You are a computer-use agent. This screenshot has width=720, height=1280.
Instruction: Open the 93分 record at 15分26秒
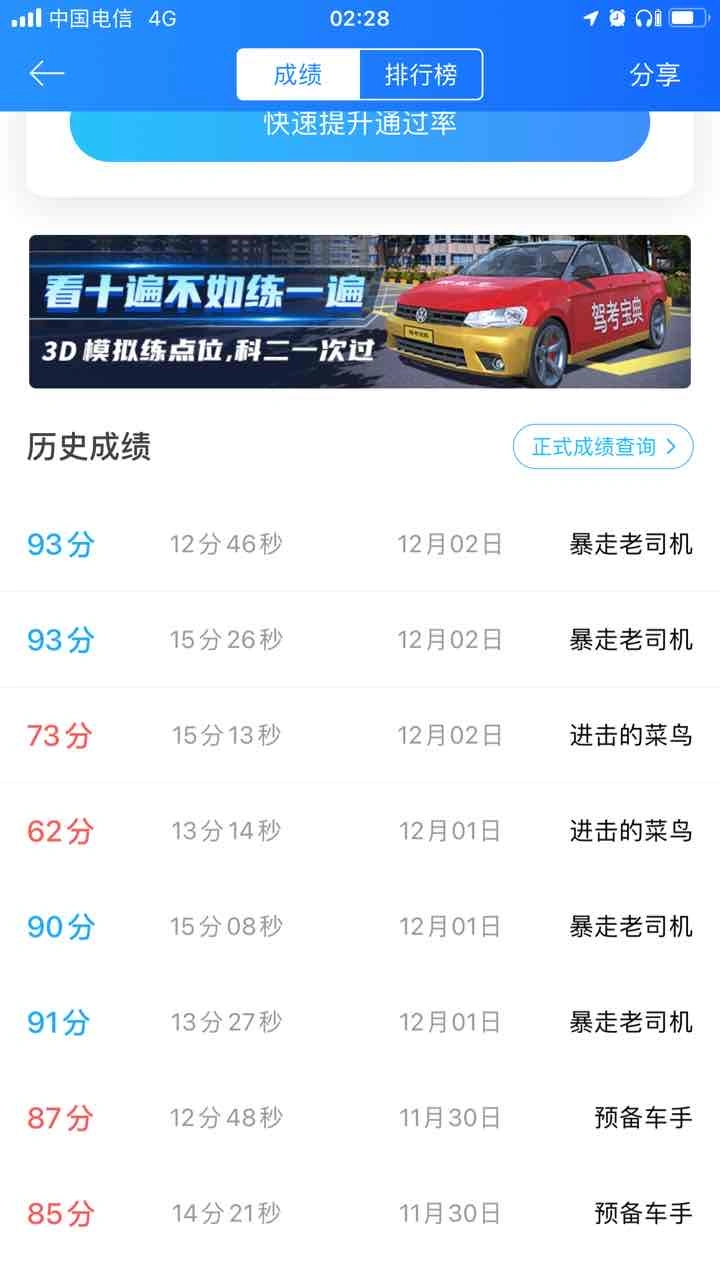pos(360,640)
